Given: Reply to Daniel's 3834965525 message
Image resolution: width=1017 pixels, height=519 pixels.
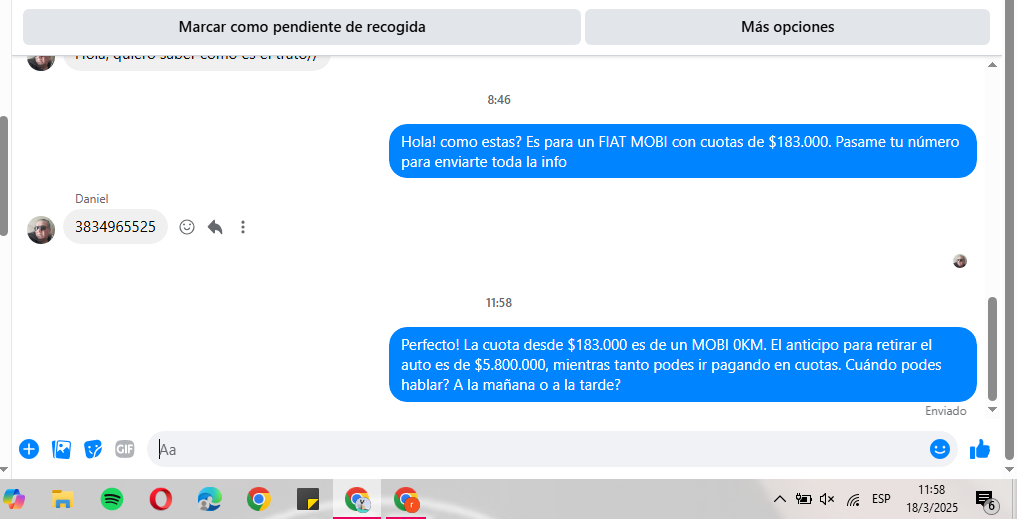Looking at the screenshot, I should click(x=215, y=227).
